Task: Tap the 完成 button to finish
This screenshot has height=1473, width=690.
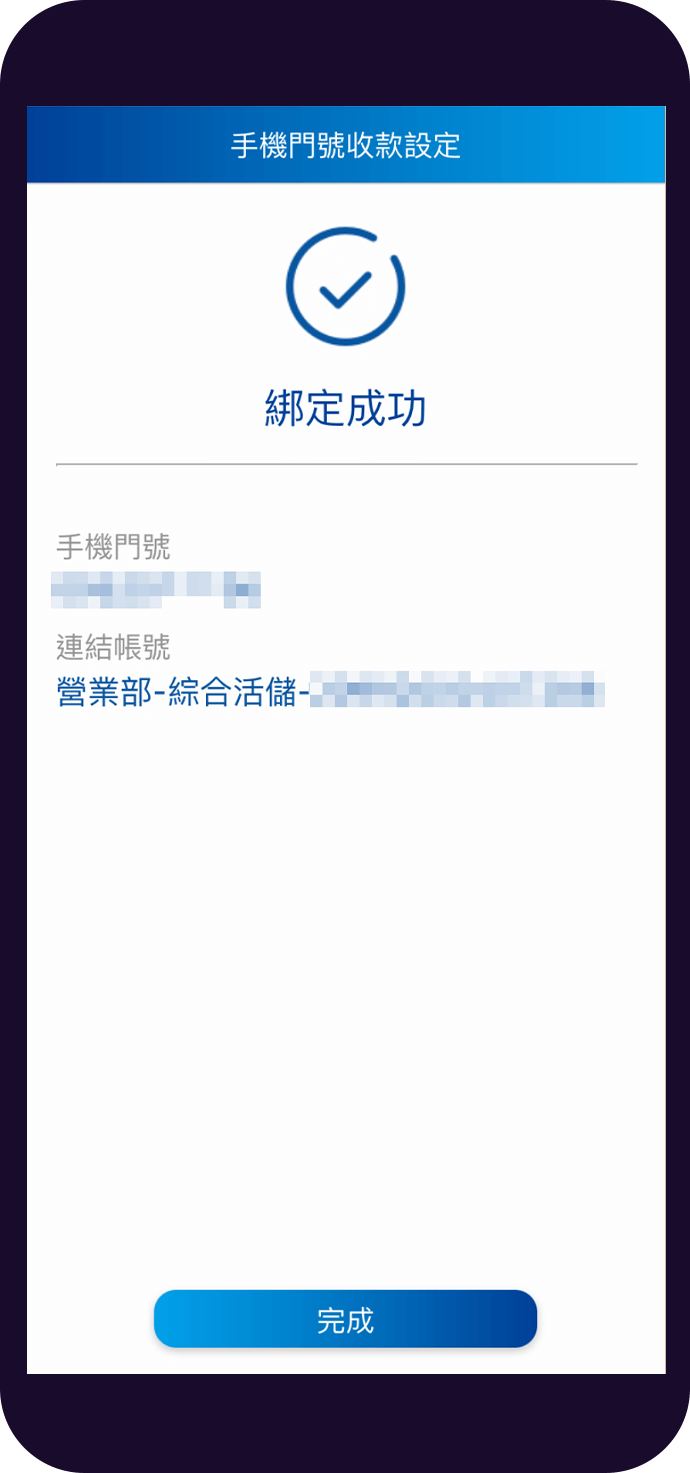Action: pyautogui.click(x=345, y=1319)
